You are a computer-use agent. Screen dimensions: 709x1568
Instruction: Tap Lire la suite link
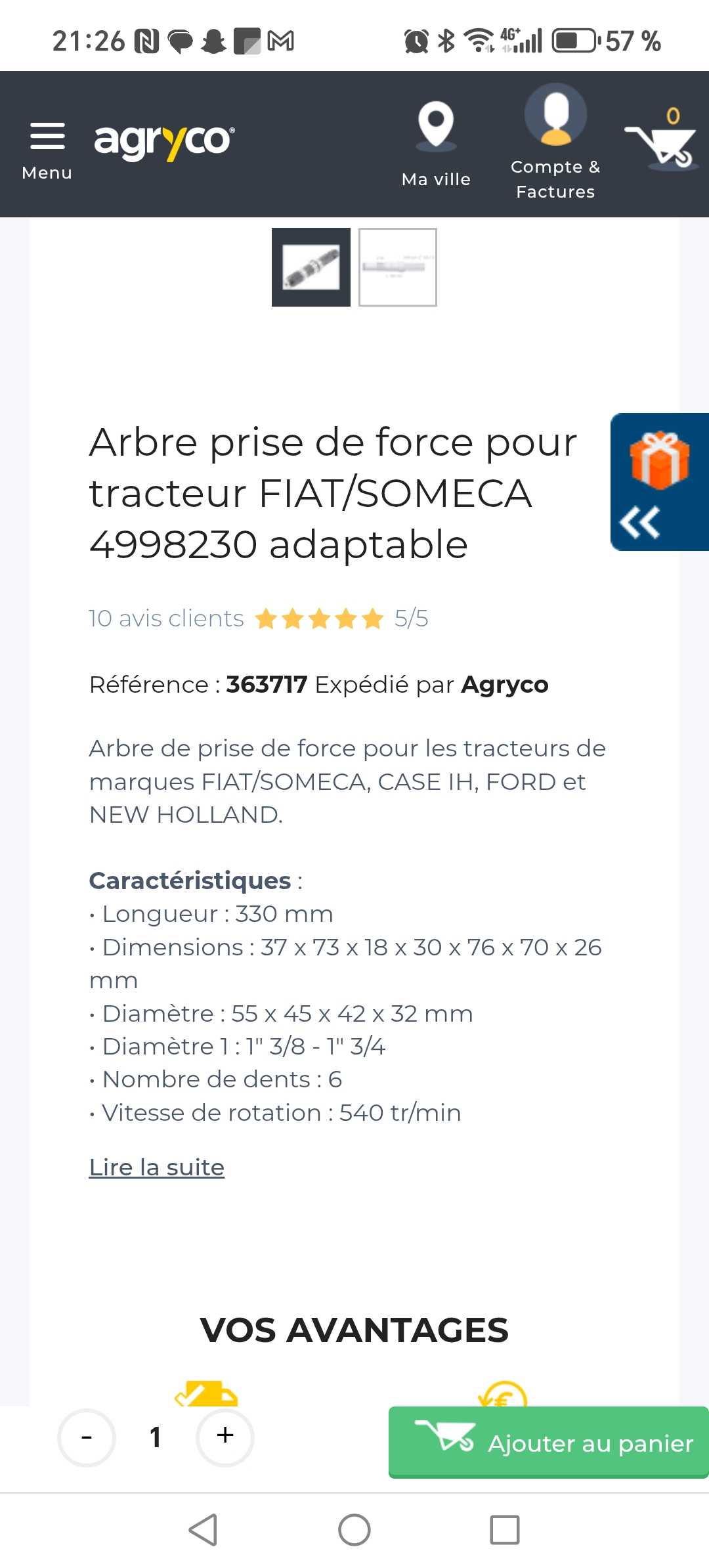[157, 1167]
